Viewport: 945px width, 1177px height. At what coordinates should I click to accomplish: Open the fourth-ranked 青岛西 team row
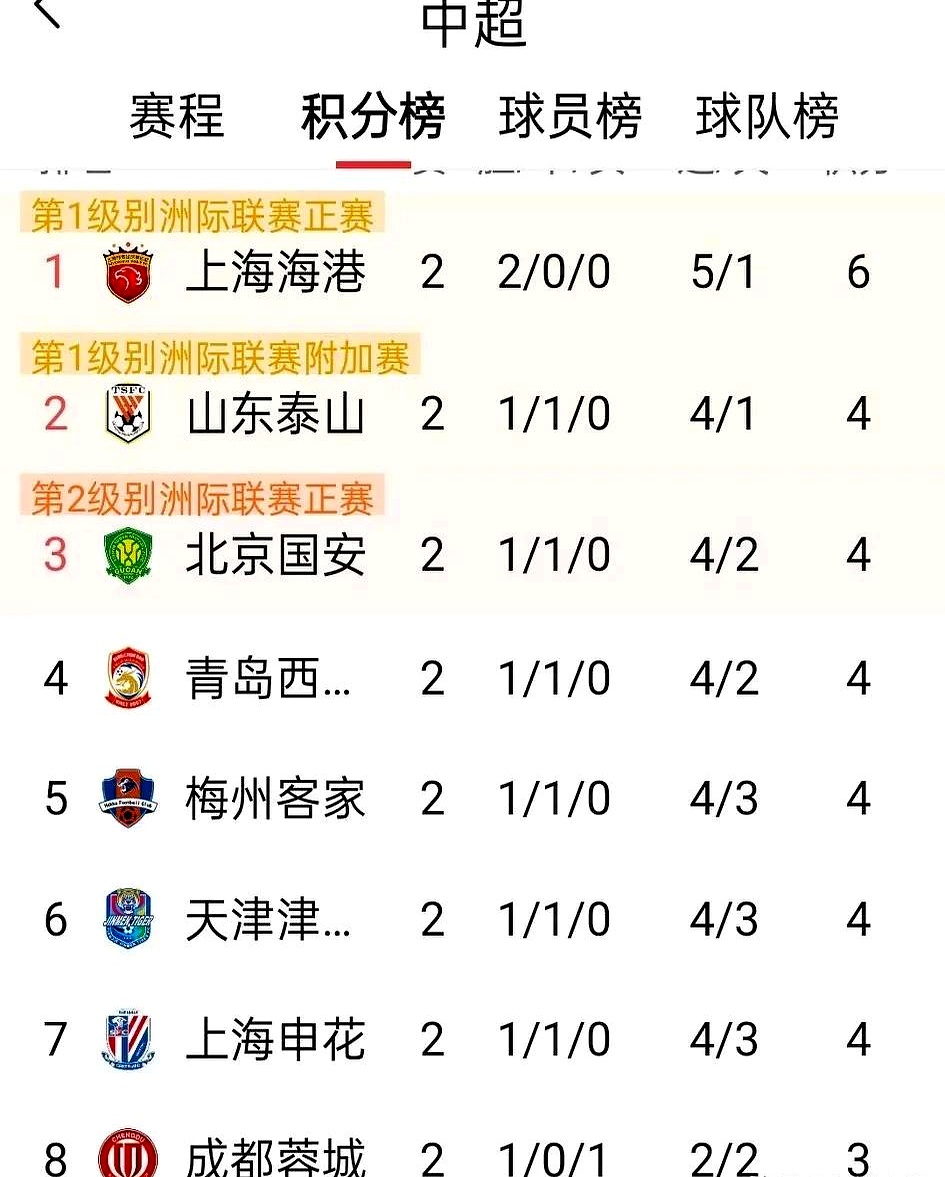pyautogui.click(x=268, y=679)
